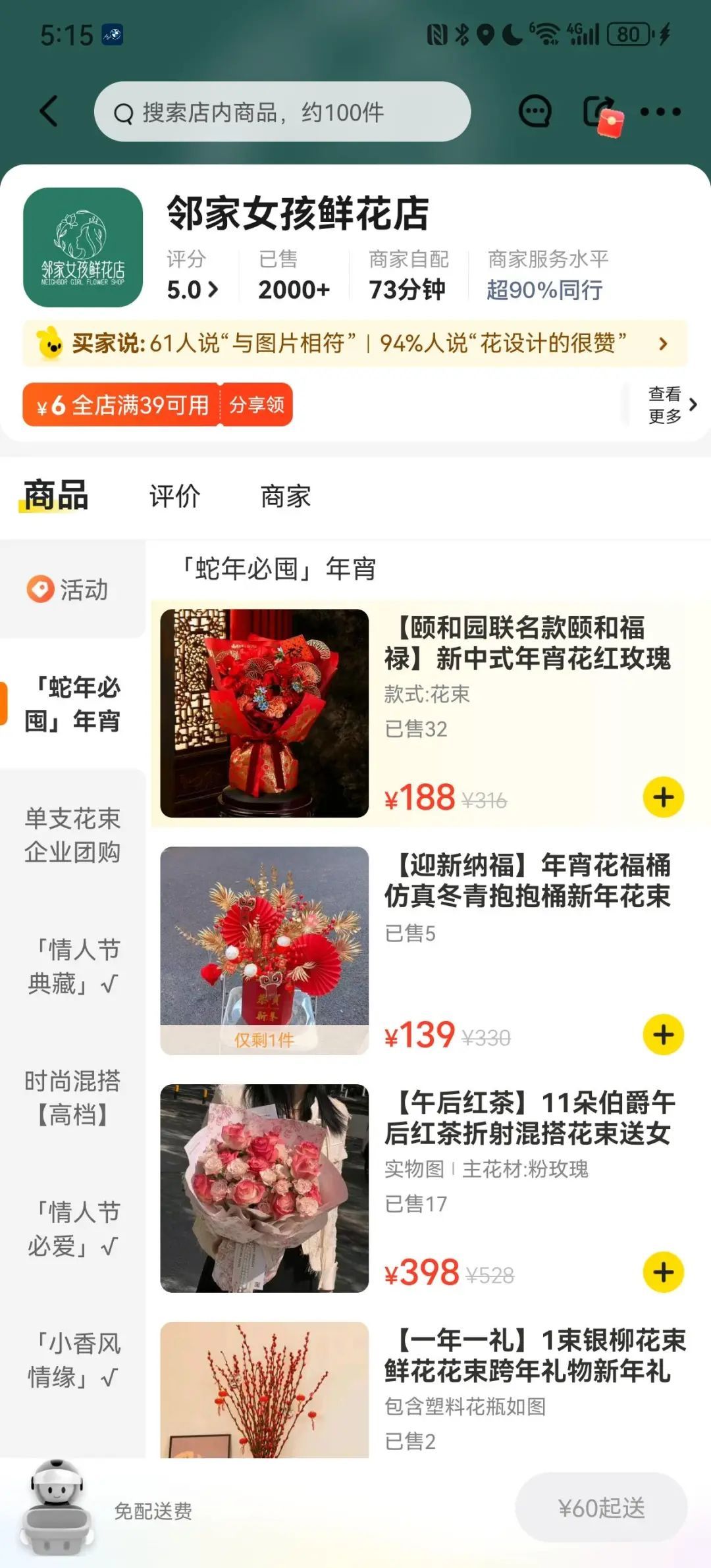Add the ¥398 午后红茶 bouquet to cart

[663, 1272]
